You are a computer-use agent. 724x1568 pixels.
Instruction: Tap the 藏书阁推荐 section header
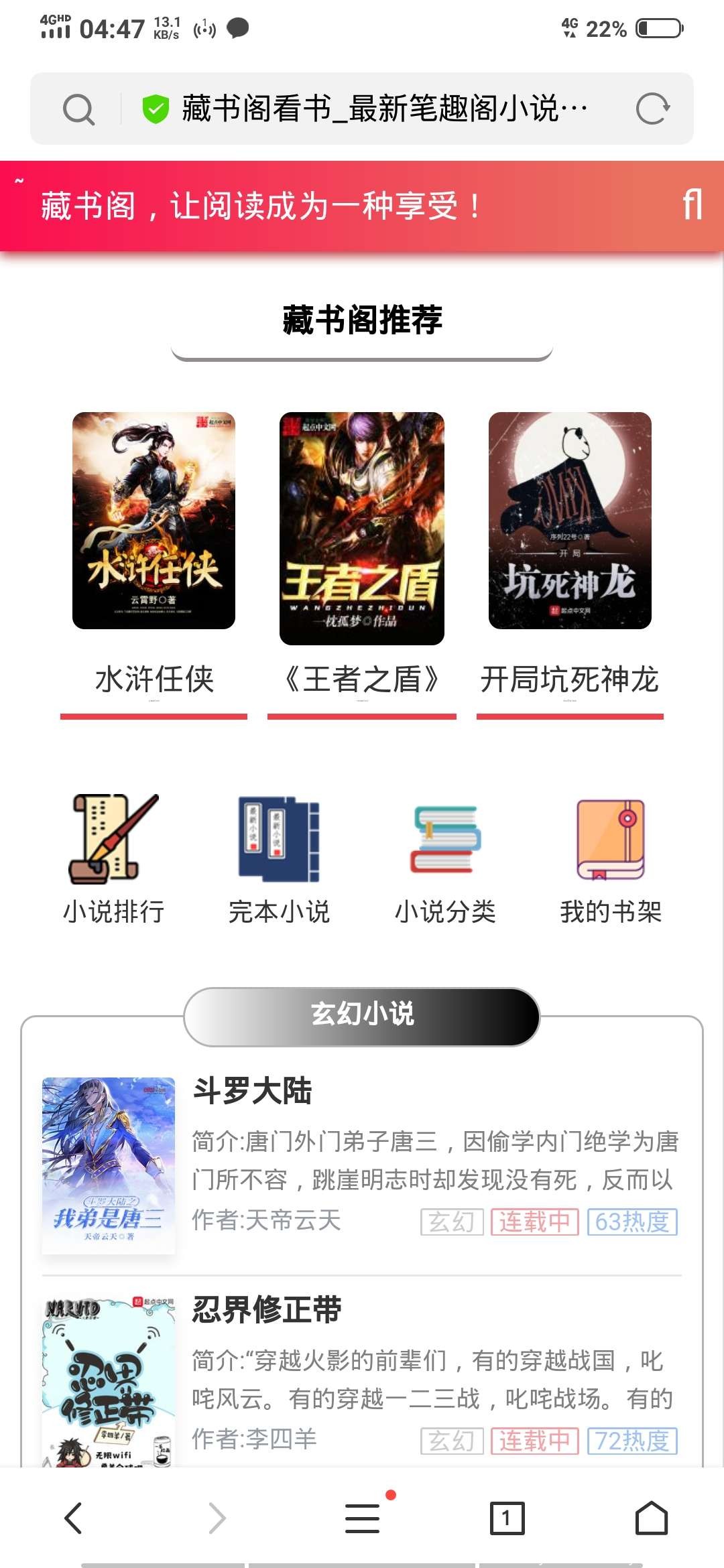tap(362, 320)
